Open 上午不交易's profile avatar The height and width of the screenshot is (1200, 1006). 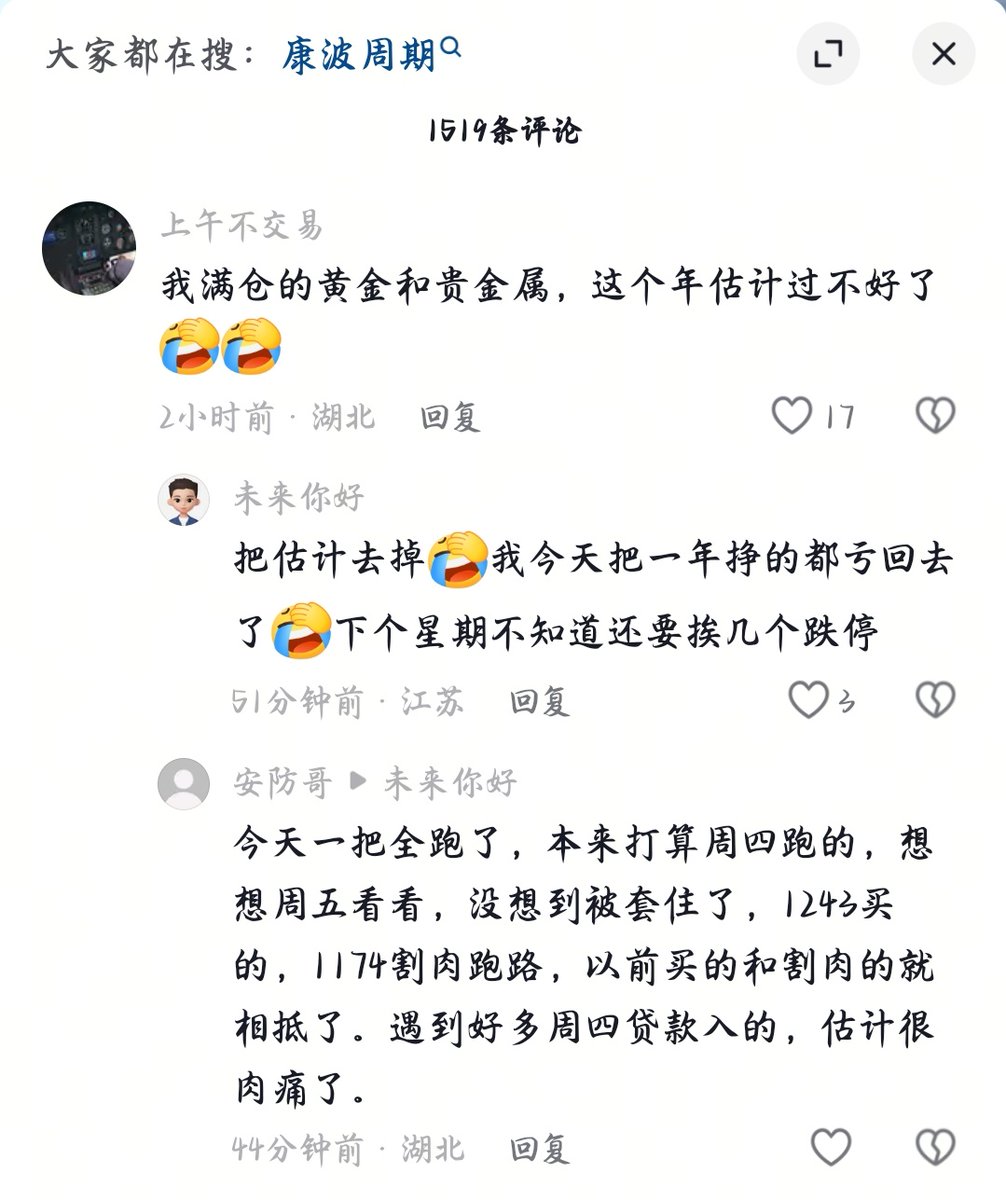click(89, 248)
